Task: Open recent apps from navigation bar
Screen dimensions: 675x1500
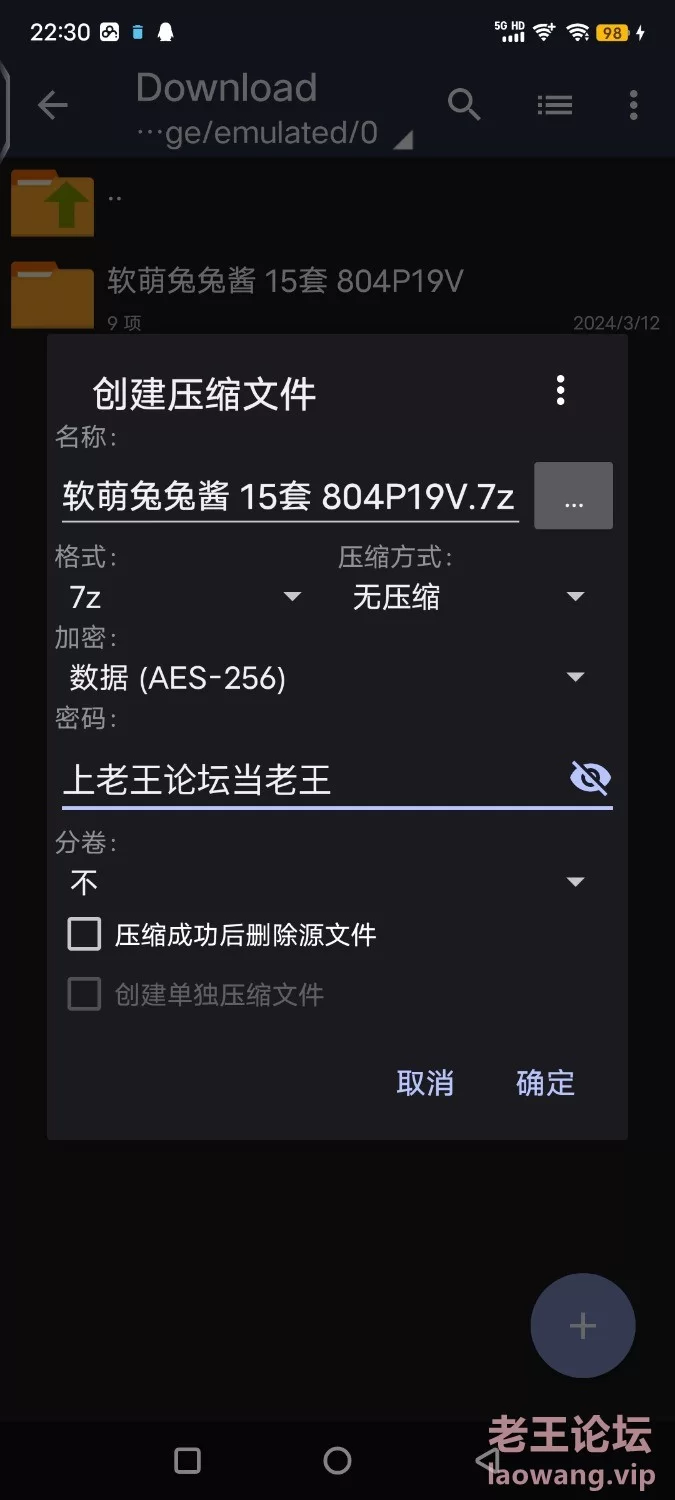Action: click(187, 1461)
